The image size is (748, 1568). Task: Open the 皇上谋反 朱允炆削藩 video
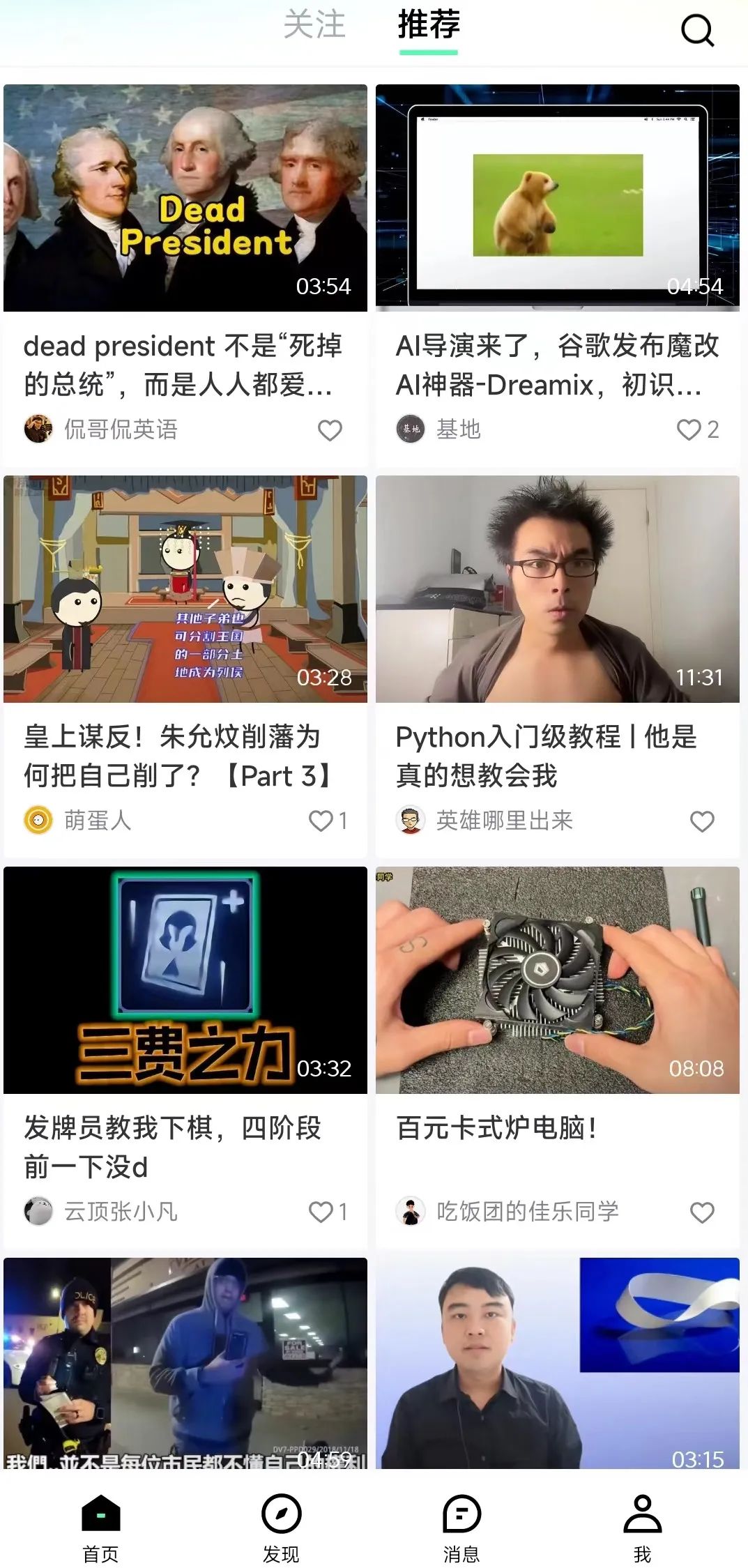click(x=185, y=589)
